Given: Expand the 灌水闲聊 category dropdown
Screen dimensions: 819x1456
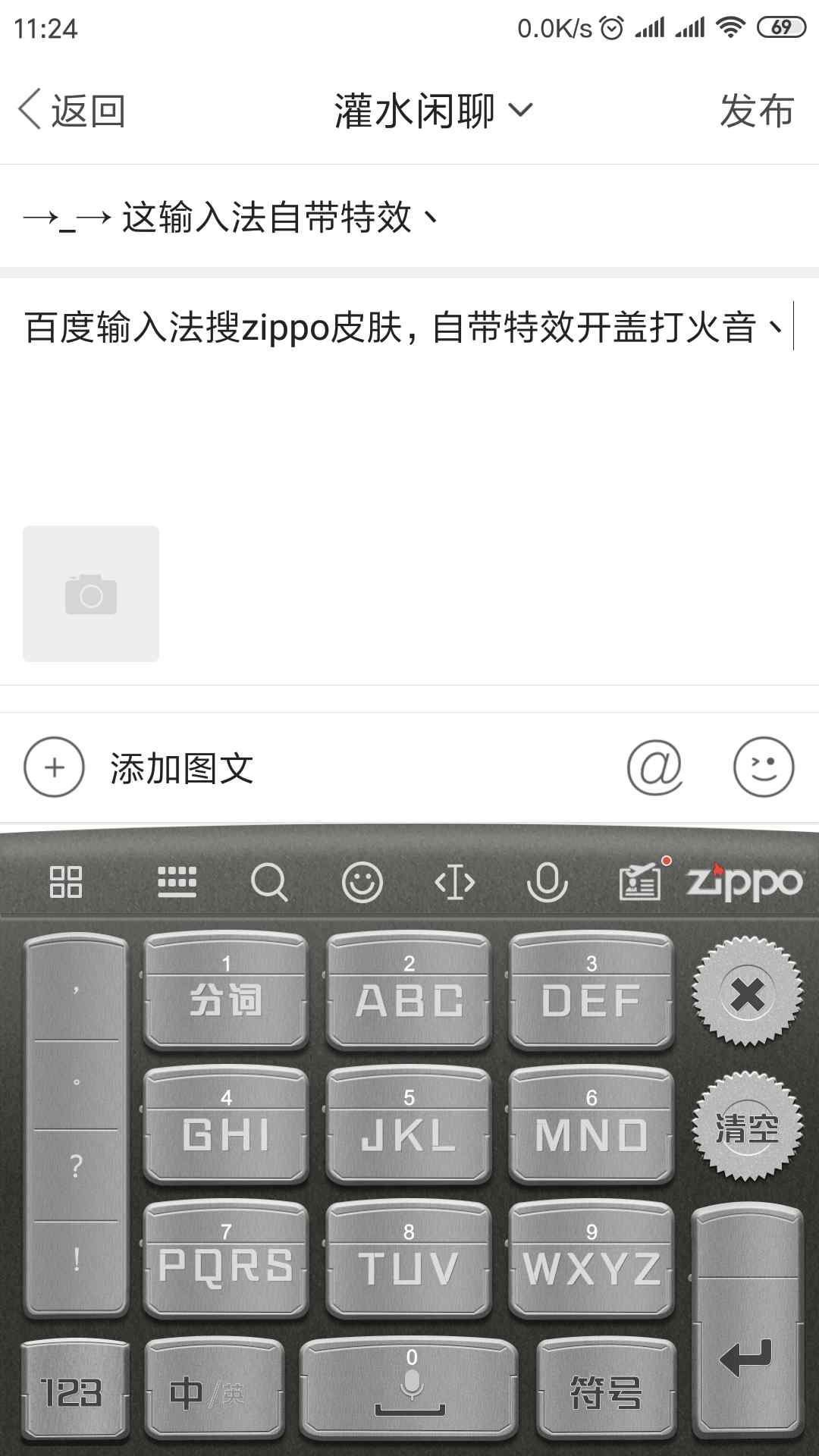Looking at the screenshot, I should 433,111.
